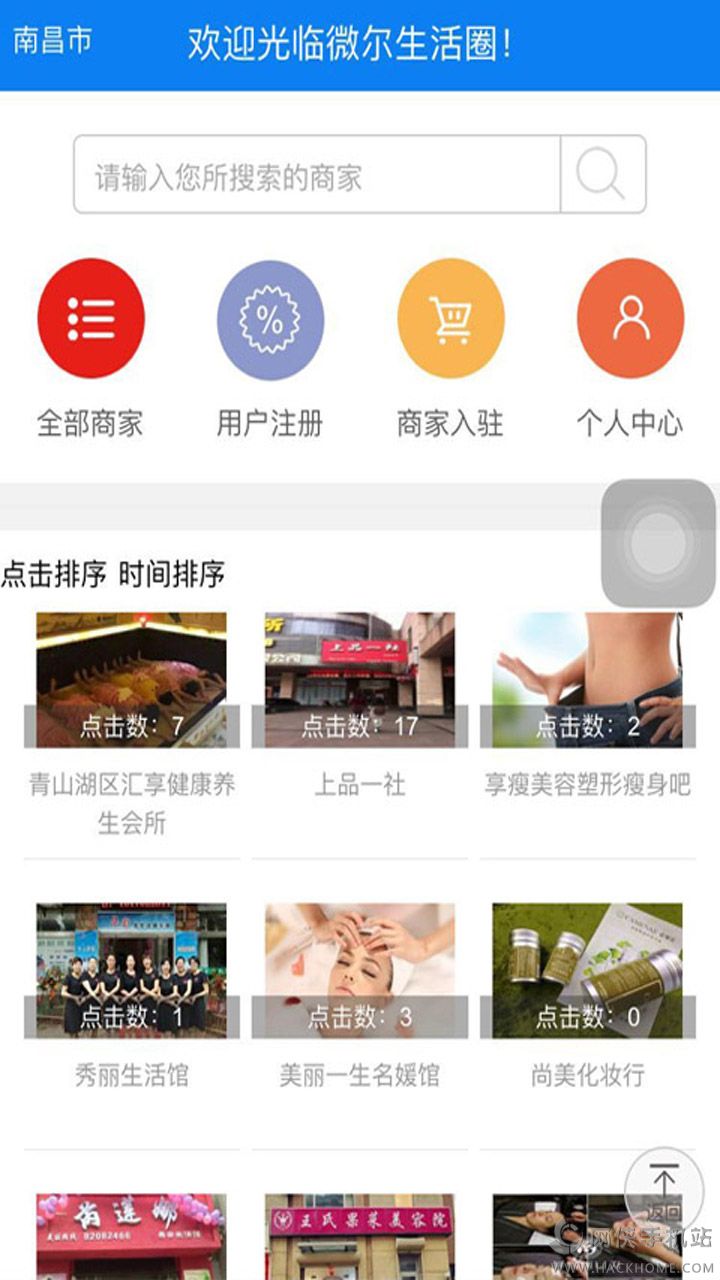The image size is (720, 1280).
Task: Open 全部商家 all merchants list
Action: (91, 318)
